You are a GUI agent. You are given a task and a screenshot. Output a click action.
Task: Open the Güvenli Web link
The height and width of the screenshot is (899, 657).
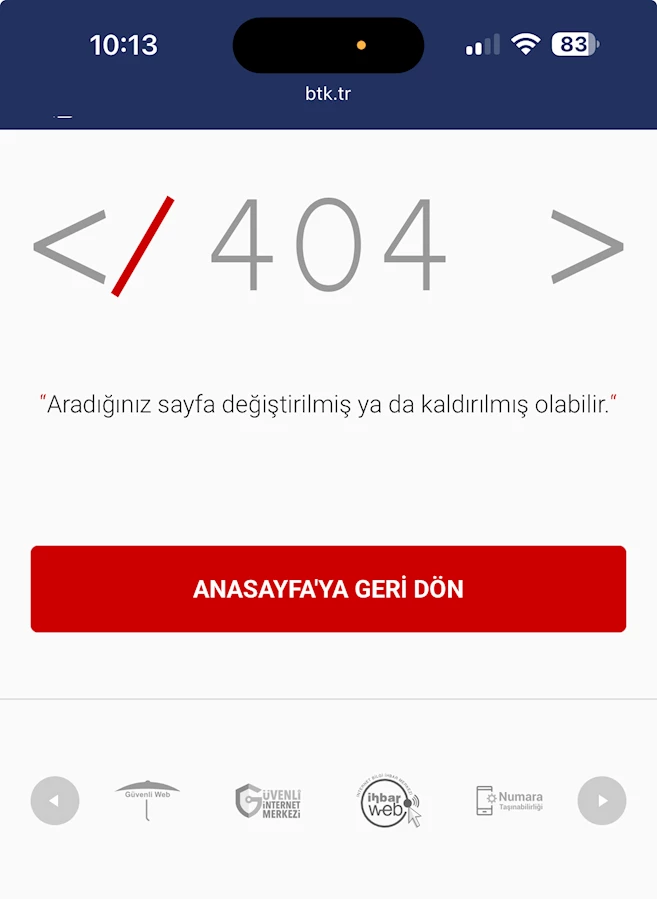tap(148, 800)
